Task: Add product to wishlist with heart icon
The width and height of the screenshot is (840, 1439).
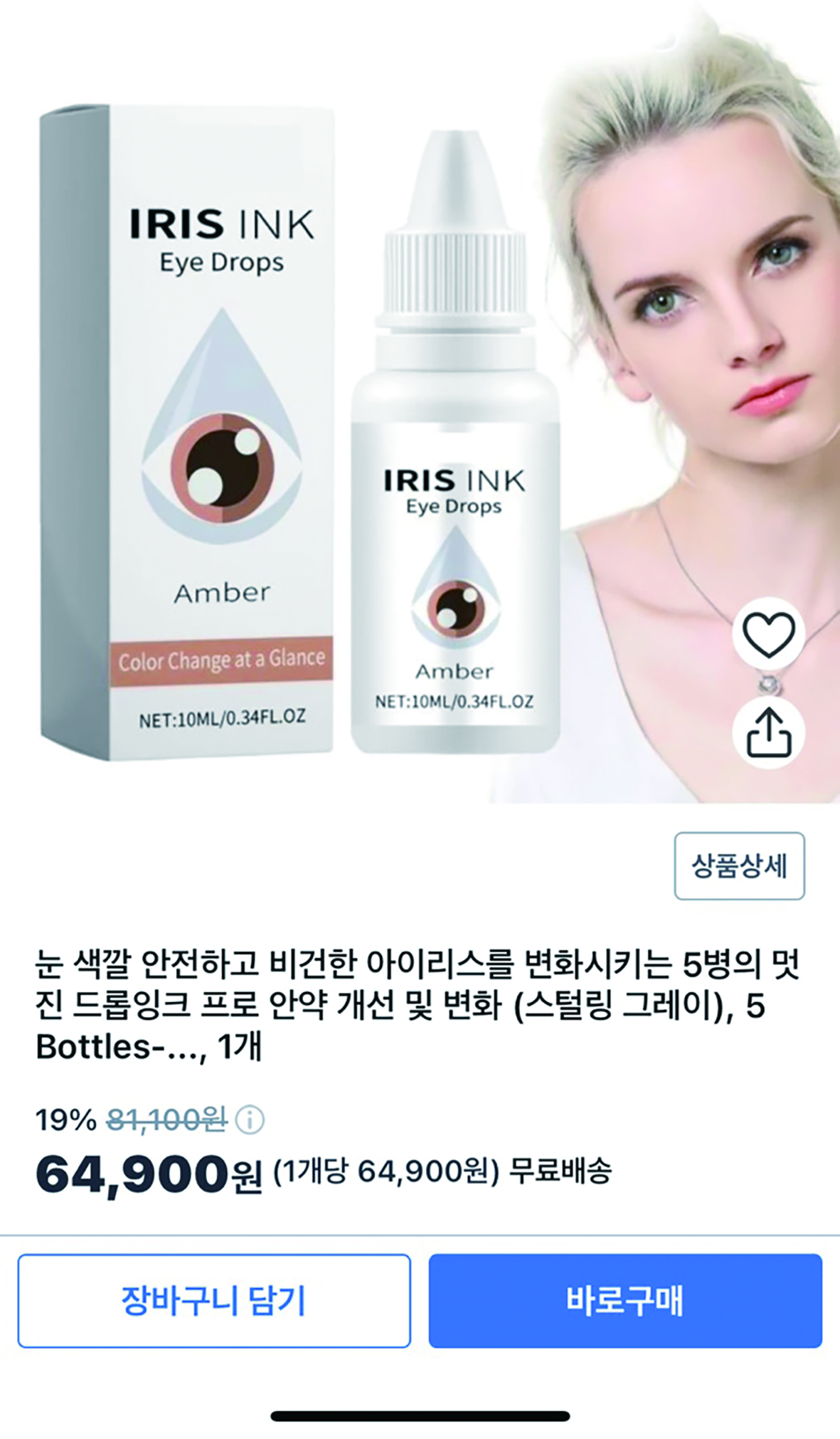Action: click(x=768, y=633)
